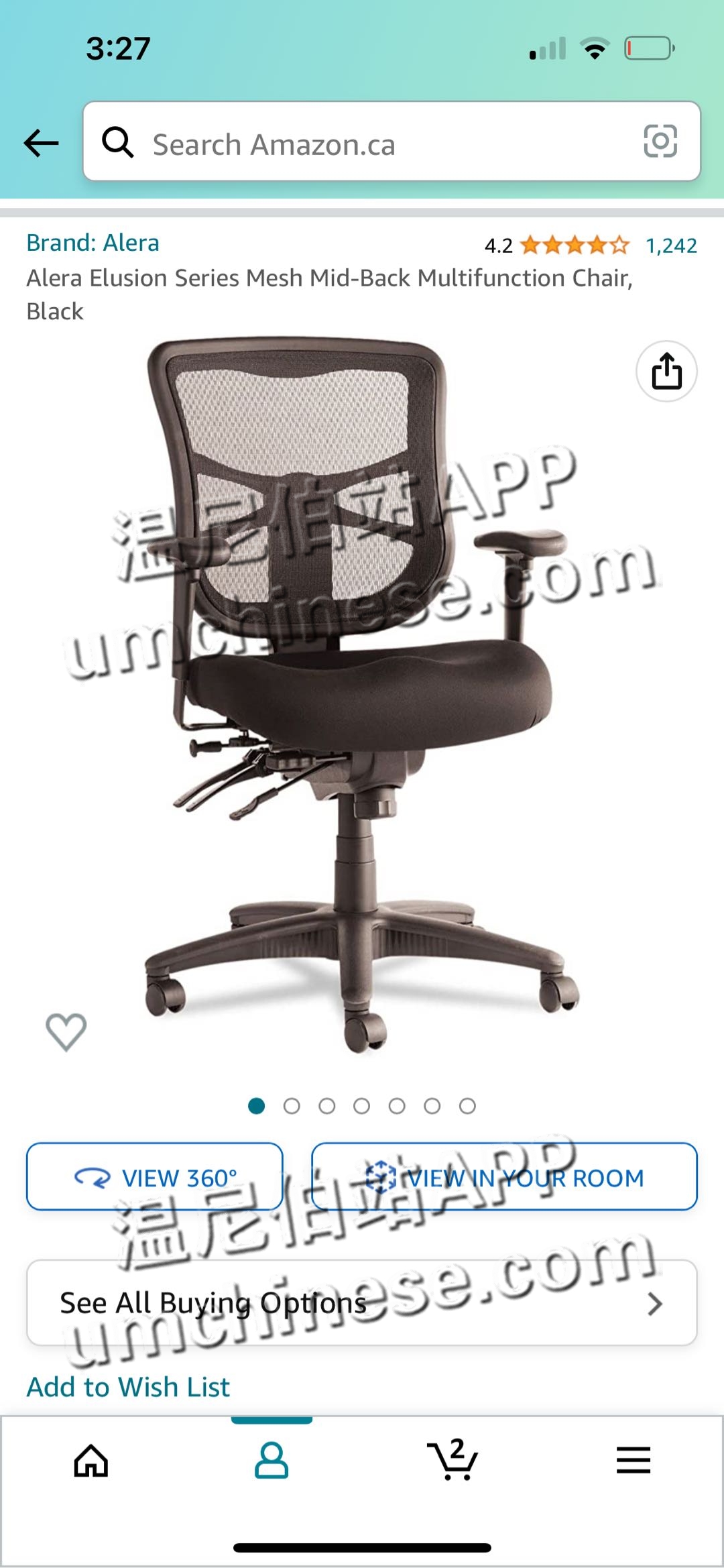Open the hamburger menu tab
This screenshot has width=724, height=1568.
point(633,1460)
